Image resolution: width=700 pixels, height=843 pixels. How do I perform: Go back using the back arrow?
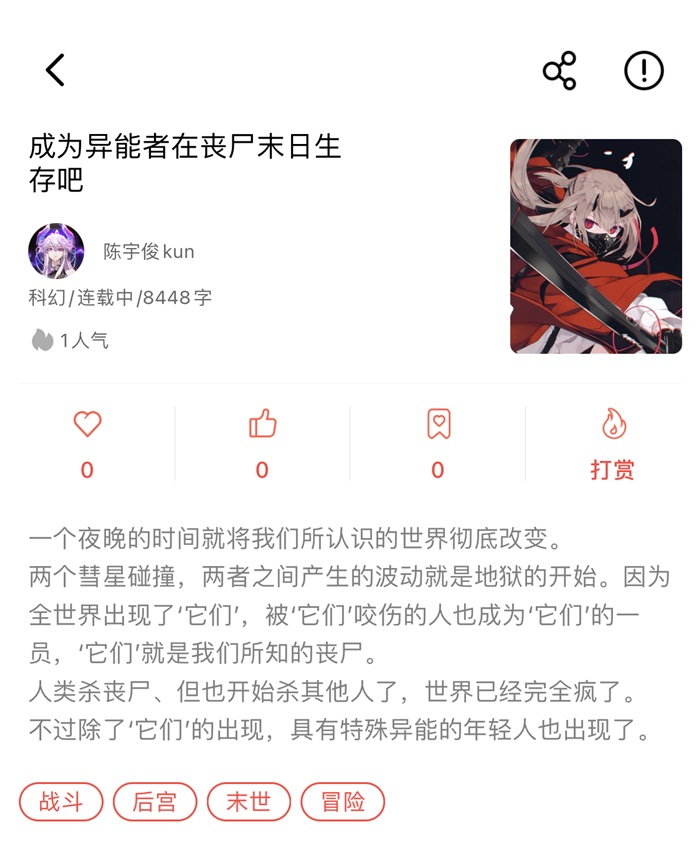(x=55, y=70)
